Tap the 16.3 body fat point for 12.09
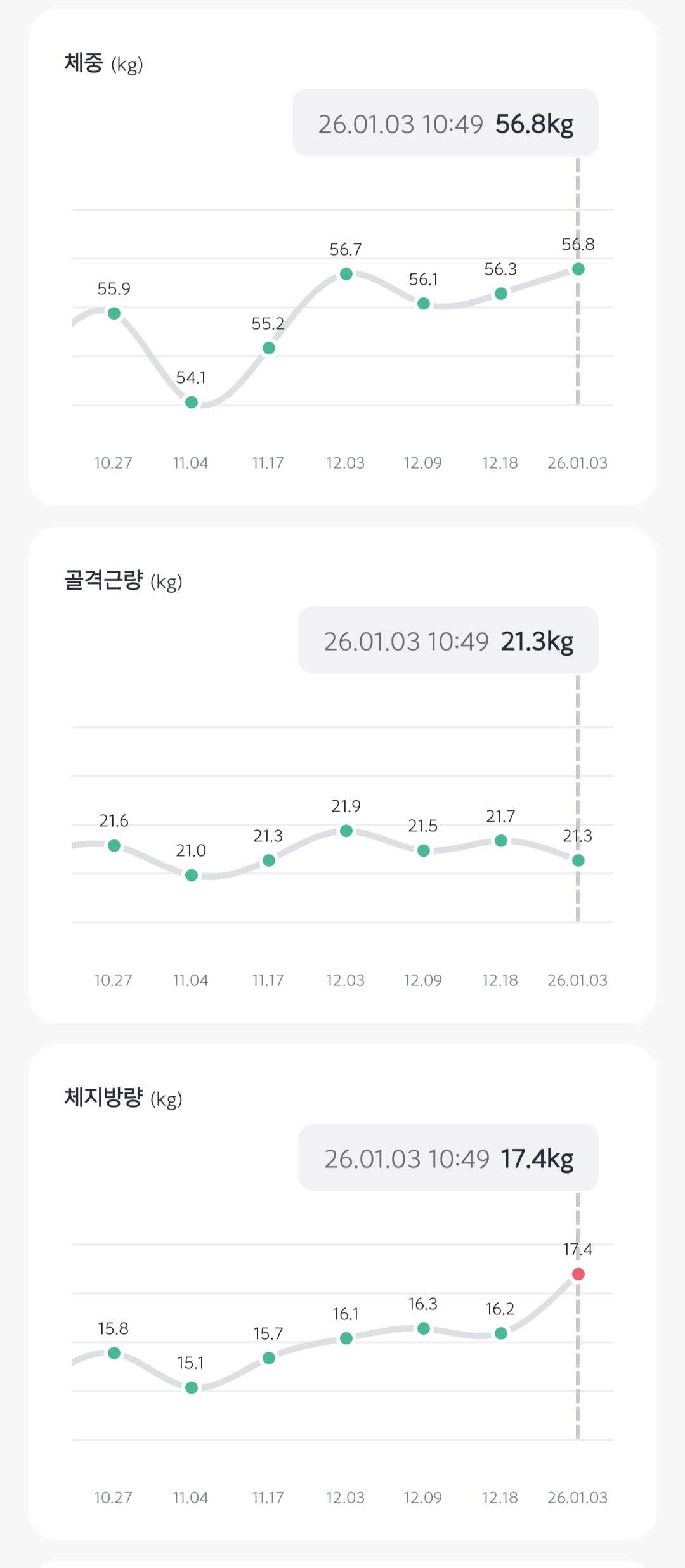The height and width of the screenshot is (1568, 685). pyautogui.click(x=424, y=1328)
